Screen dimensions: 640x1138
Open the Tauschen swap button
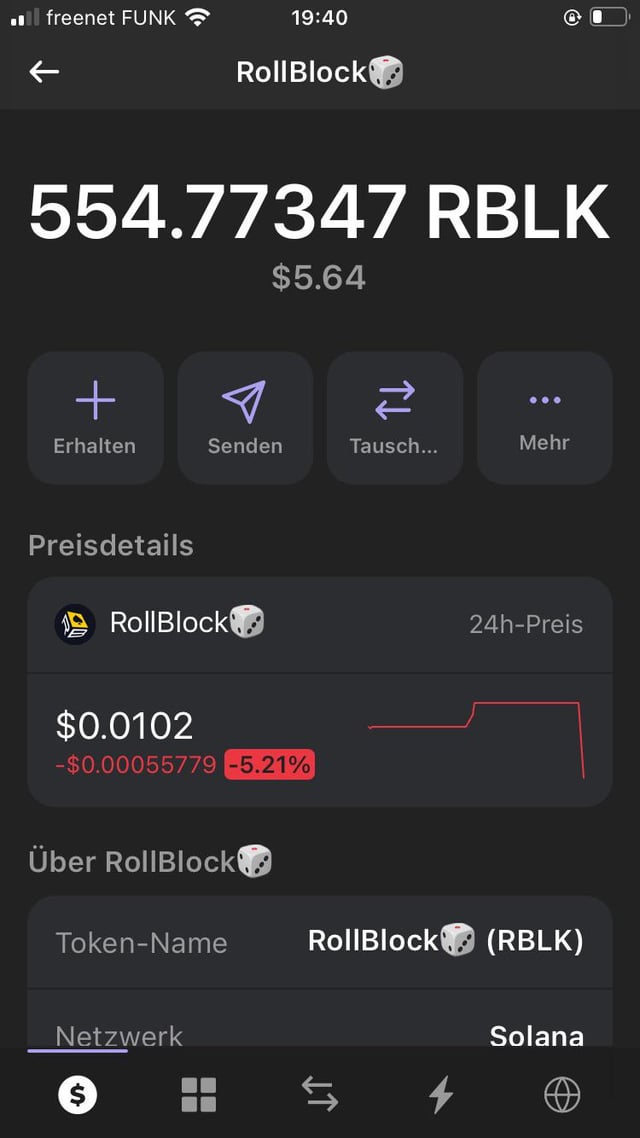click(394, 417)
